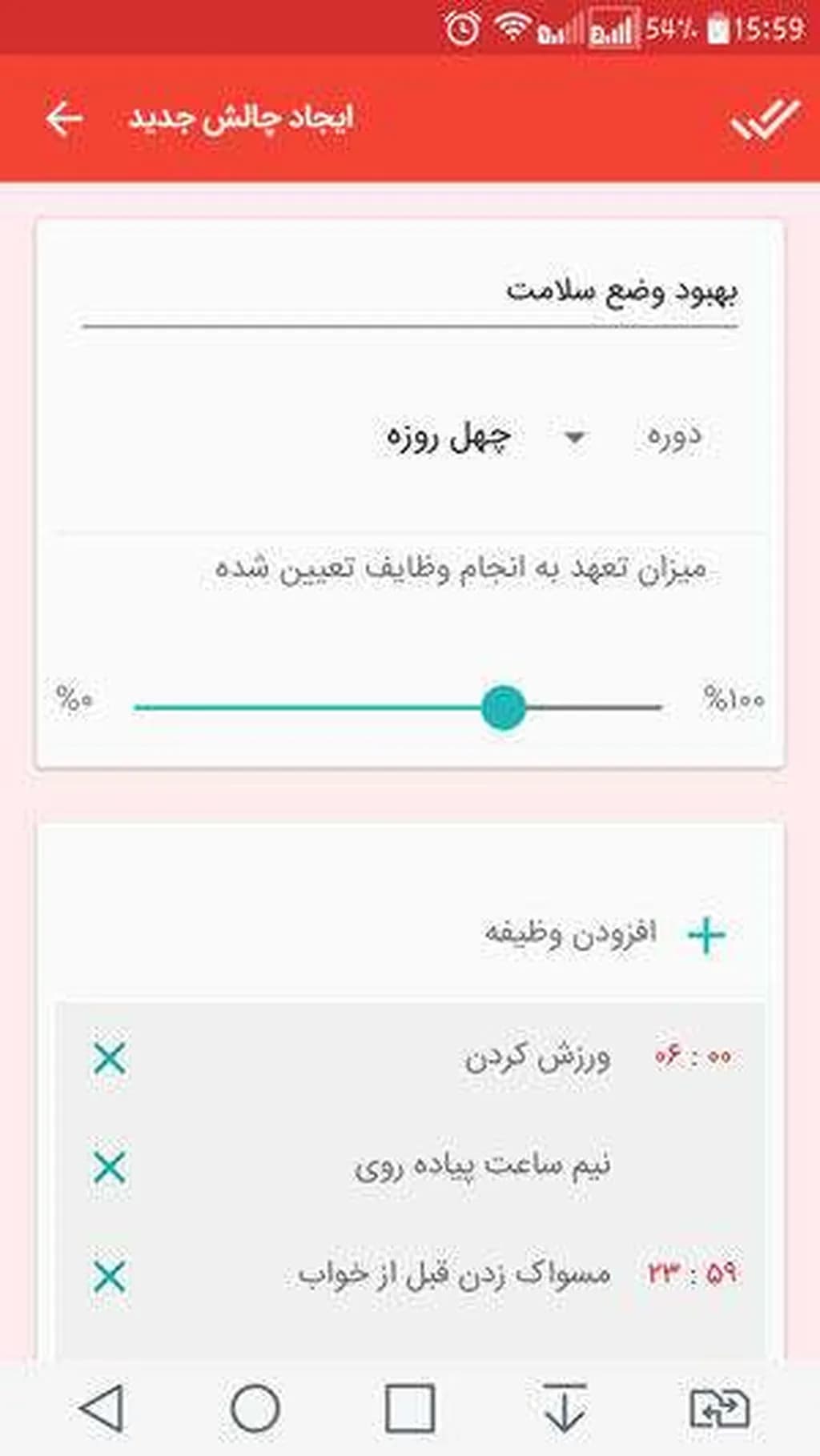Go back from the ایجاد چالش جدید screen

[x=64, y=118]
